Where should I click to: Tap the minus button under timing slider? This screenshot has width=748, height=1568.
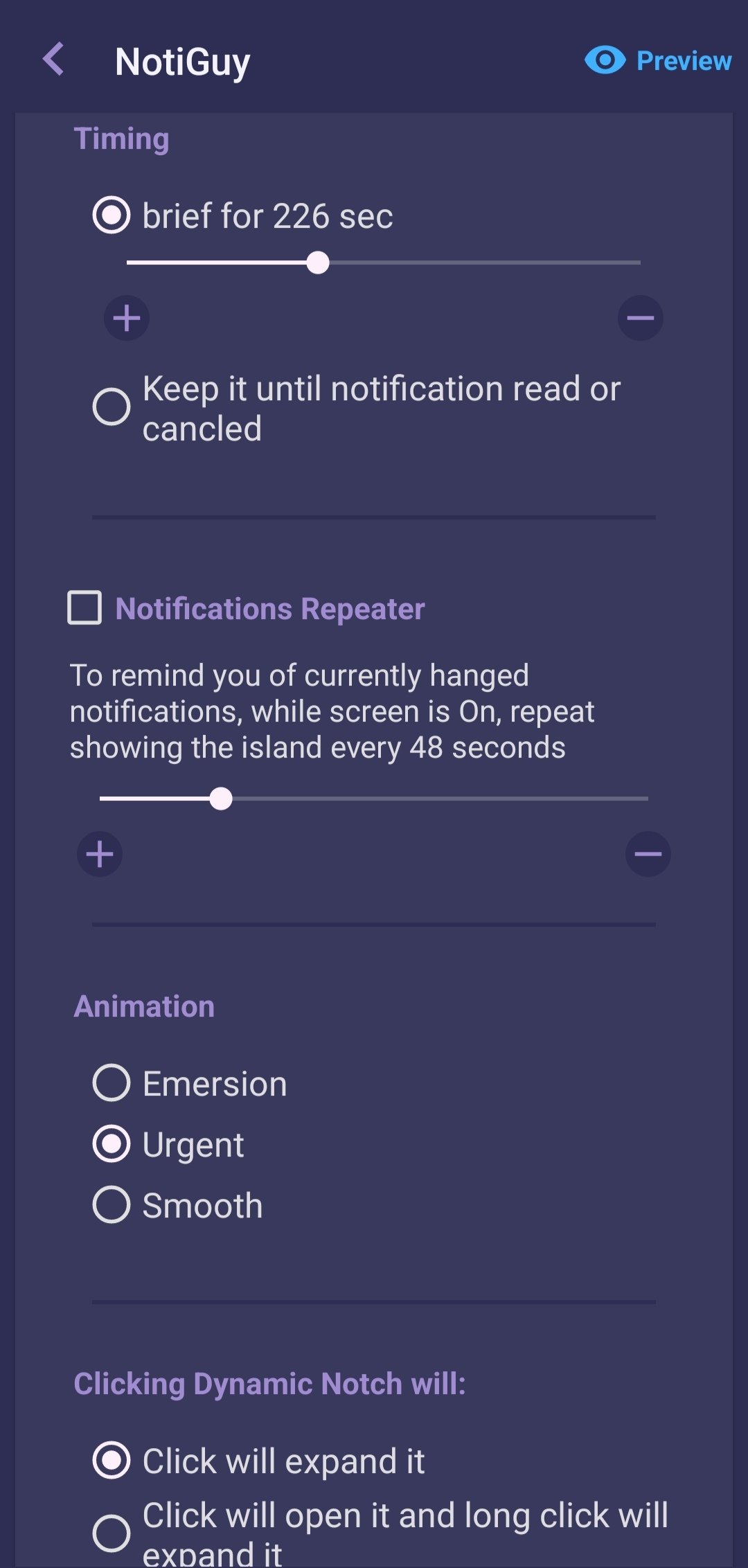tap(641, 319)
